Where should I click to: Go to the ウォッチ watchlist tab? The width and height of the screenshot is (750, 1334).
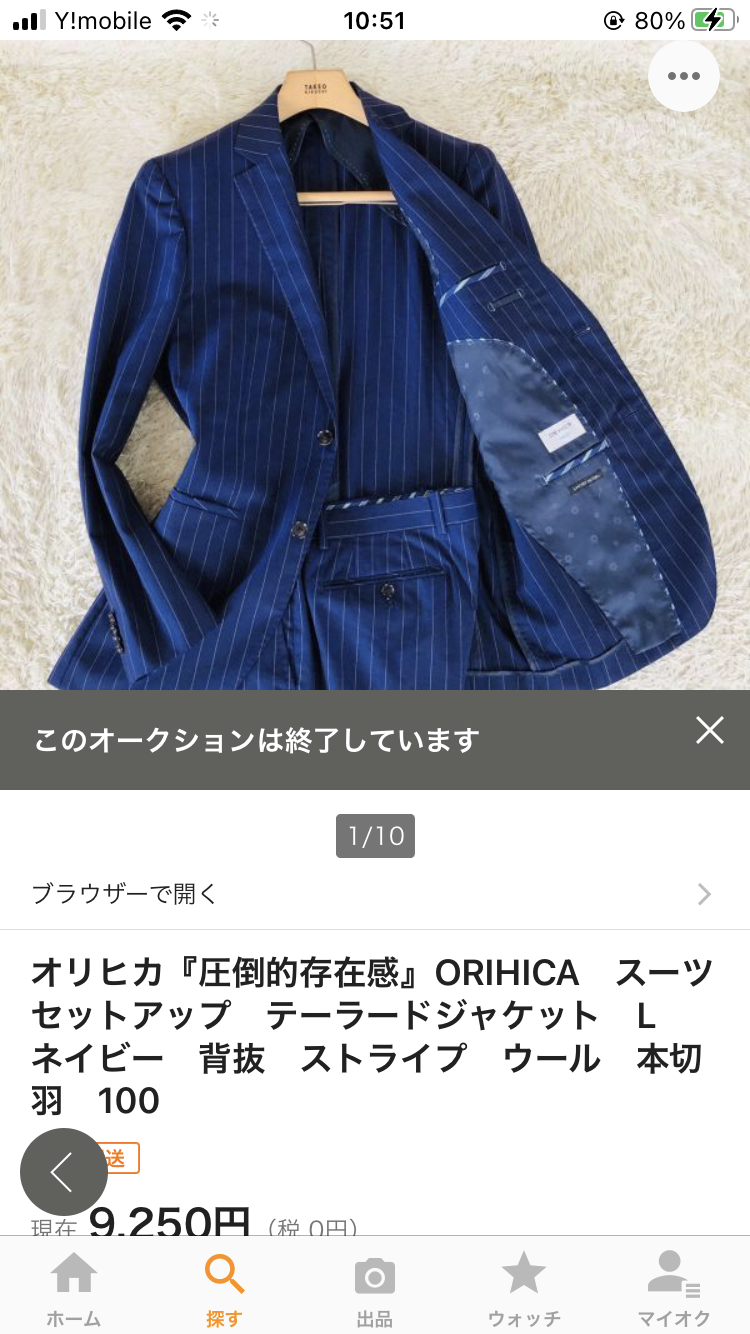point(524,1288)
